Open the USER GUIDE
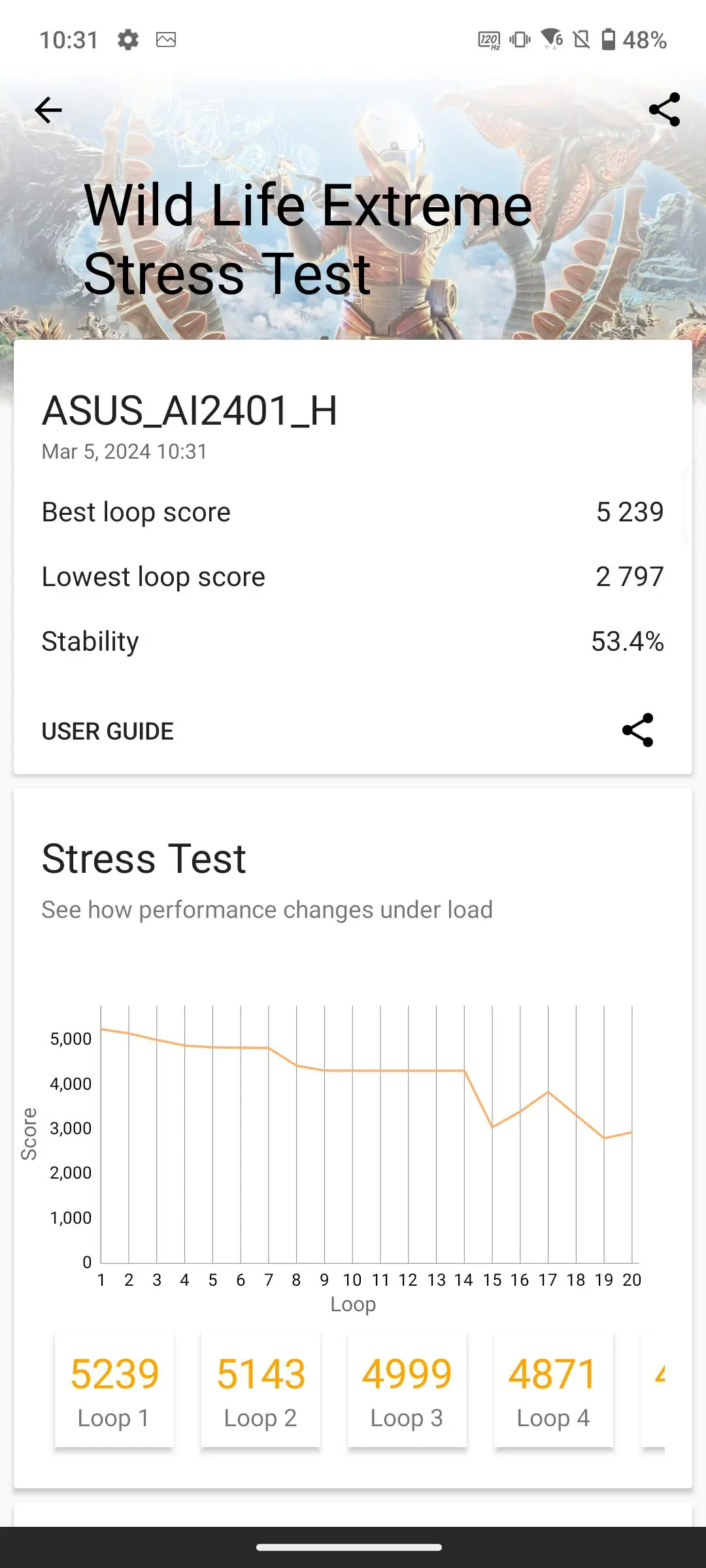706x1568 pixels. coord(108,731)
